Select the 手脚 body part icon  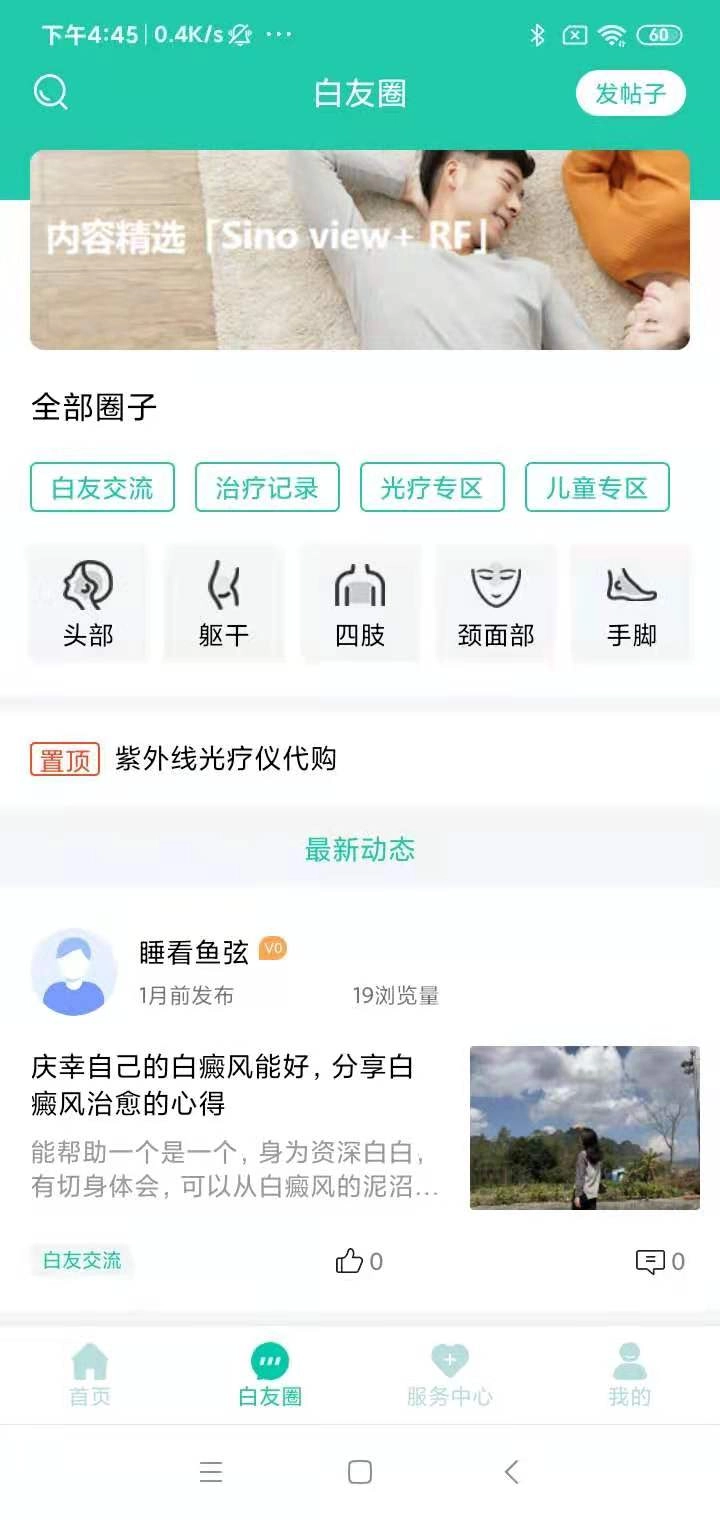(632, 602)
